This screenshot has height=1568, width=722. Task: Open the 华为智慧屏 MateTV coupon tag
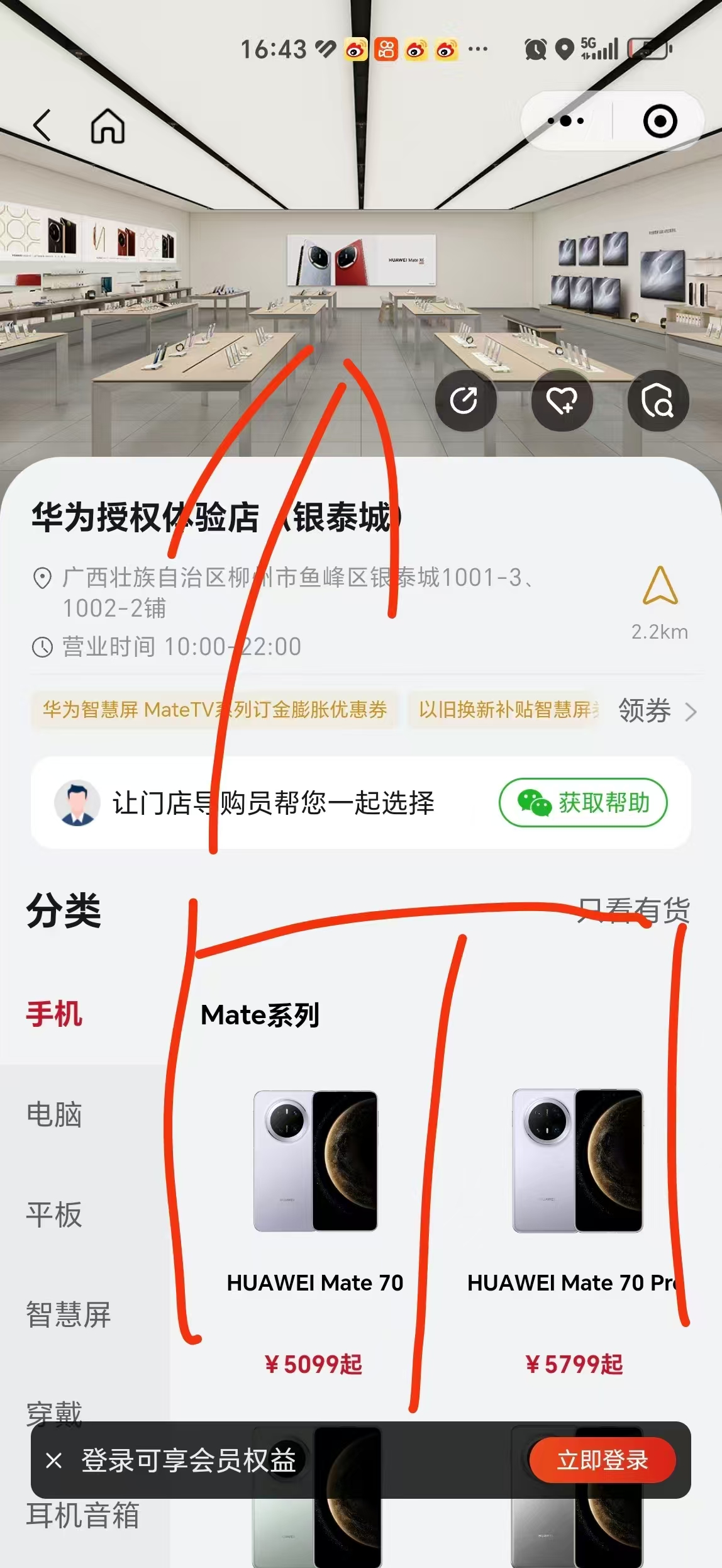[x=214, y=710]
